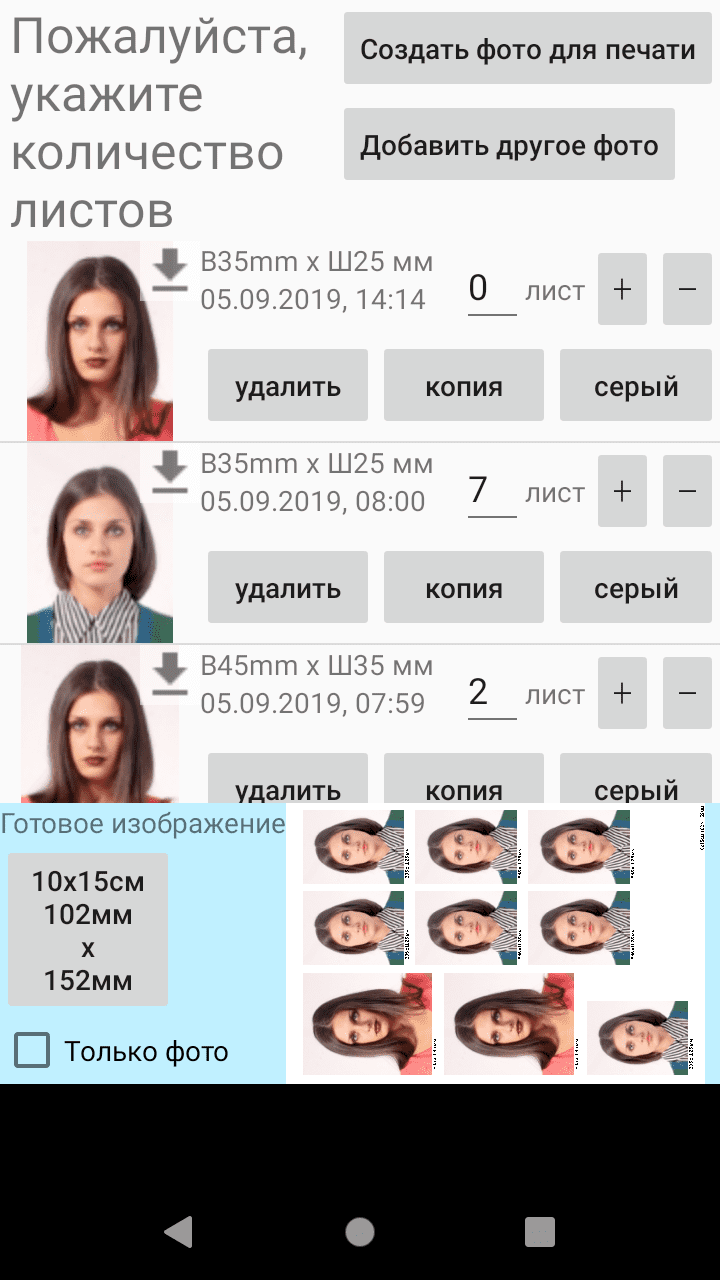Go back with the system back button
The width and height of the screenshot is (720, 1280).
tap(178, 1231)
